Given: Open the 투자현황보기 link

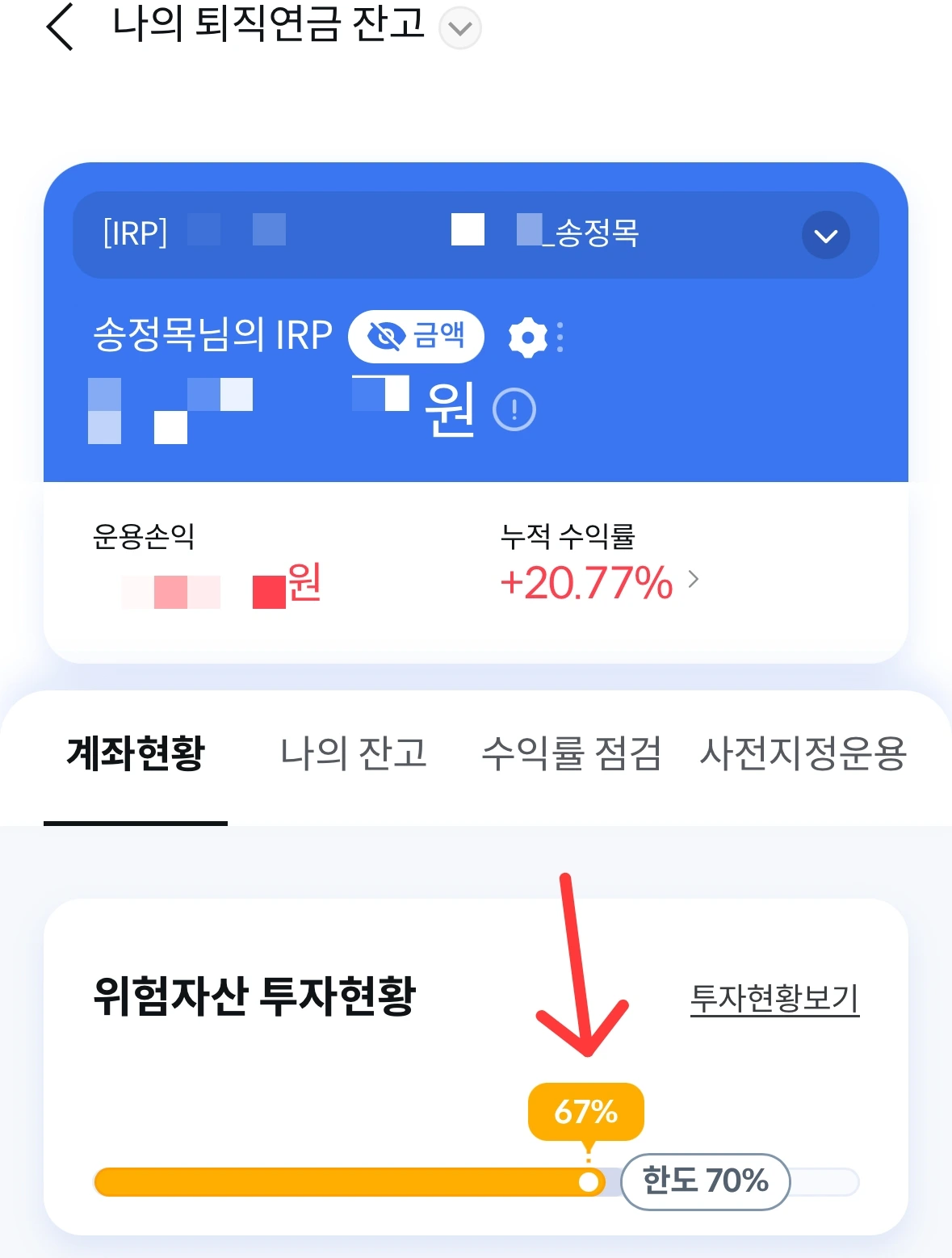Looking at the screenshot, I should [775, 998].
